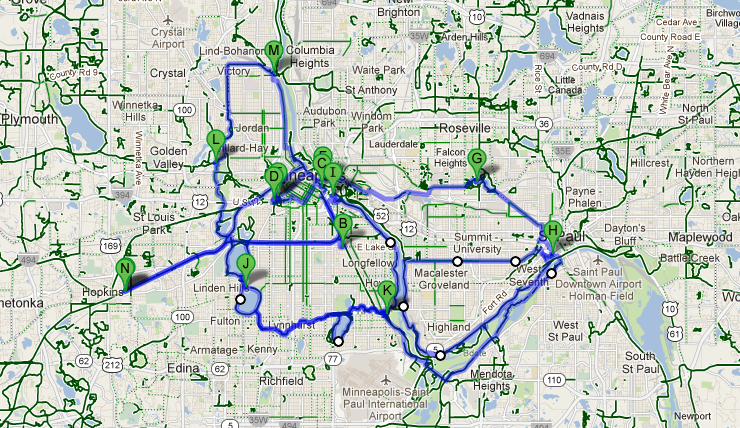Open marker J near Linden Hills
Image resolution: width=740 pixels, height=428 pixels.
point(245,264)
